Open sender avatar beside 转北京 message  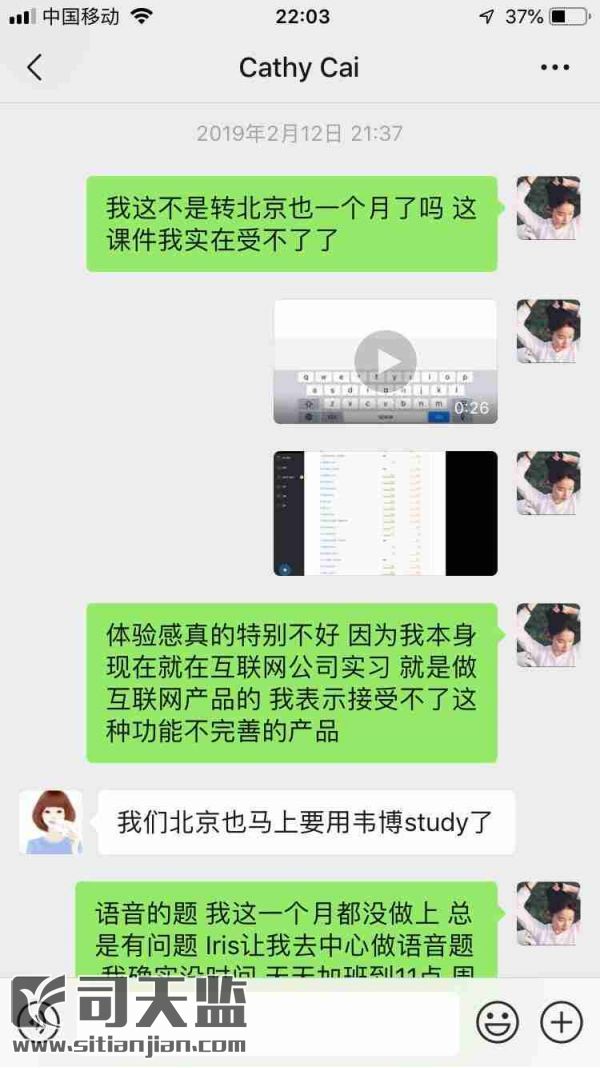548,208
